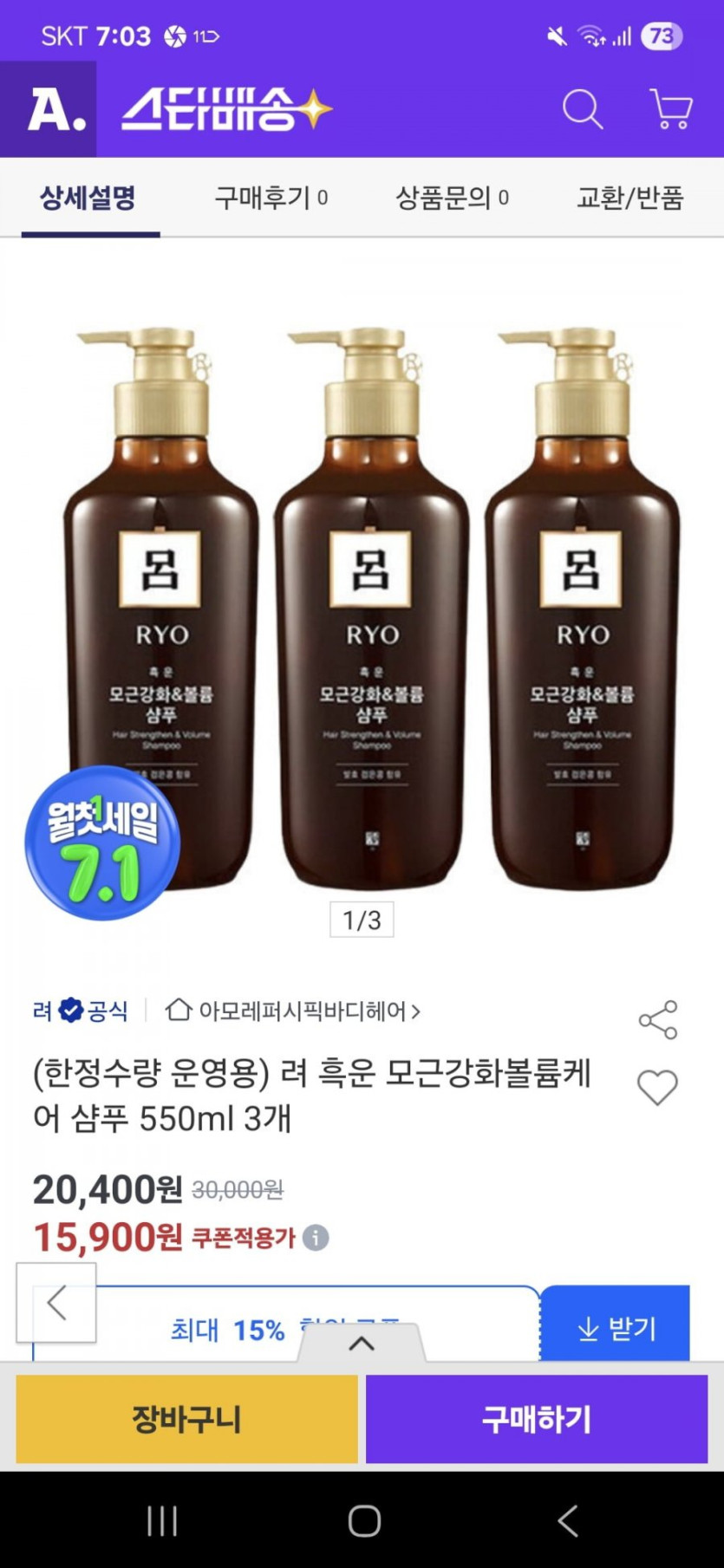The height and width of the screenshot is (1568, 724).
Task: Add product to wishlist with heart
Action: 657,1088
